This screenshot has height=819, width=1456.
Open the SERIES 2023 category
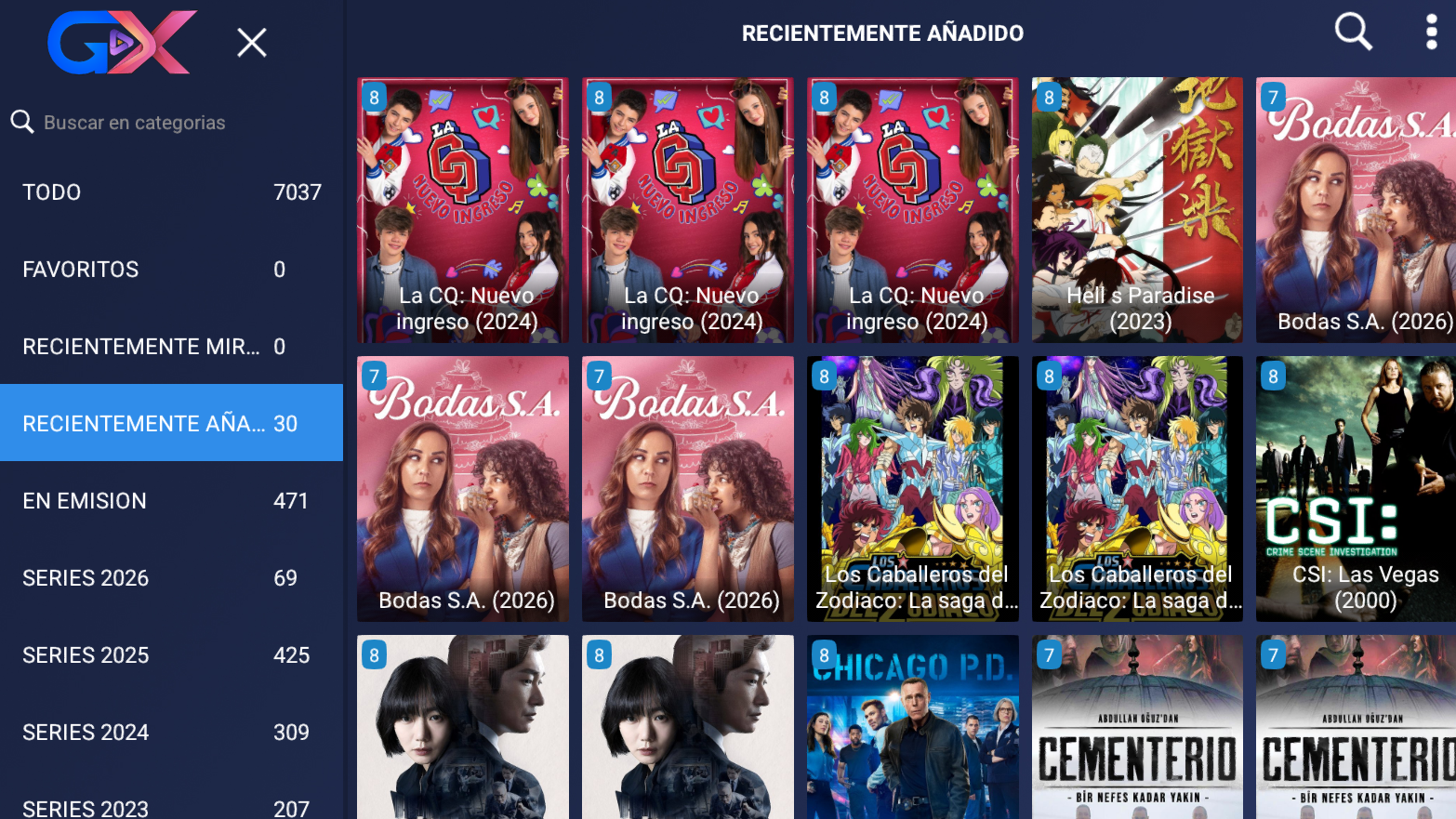pos(171,807)
